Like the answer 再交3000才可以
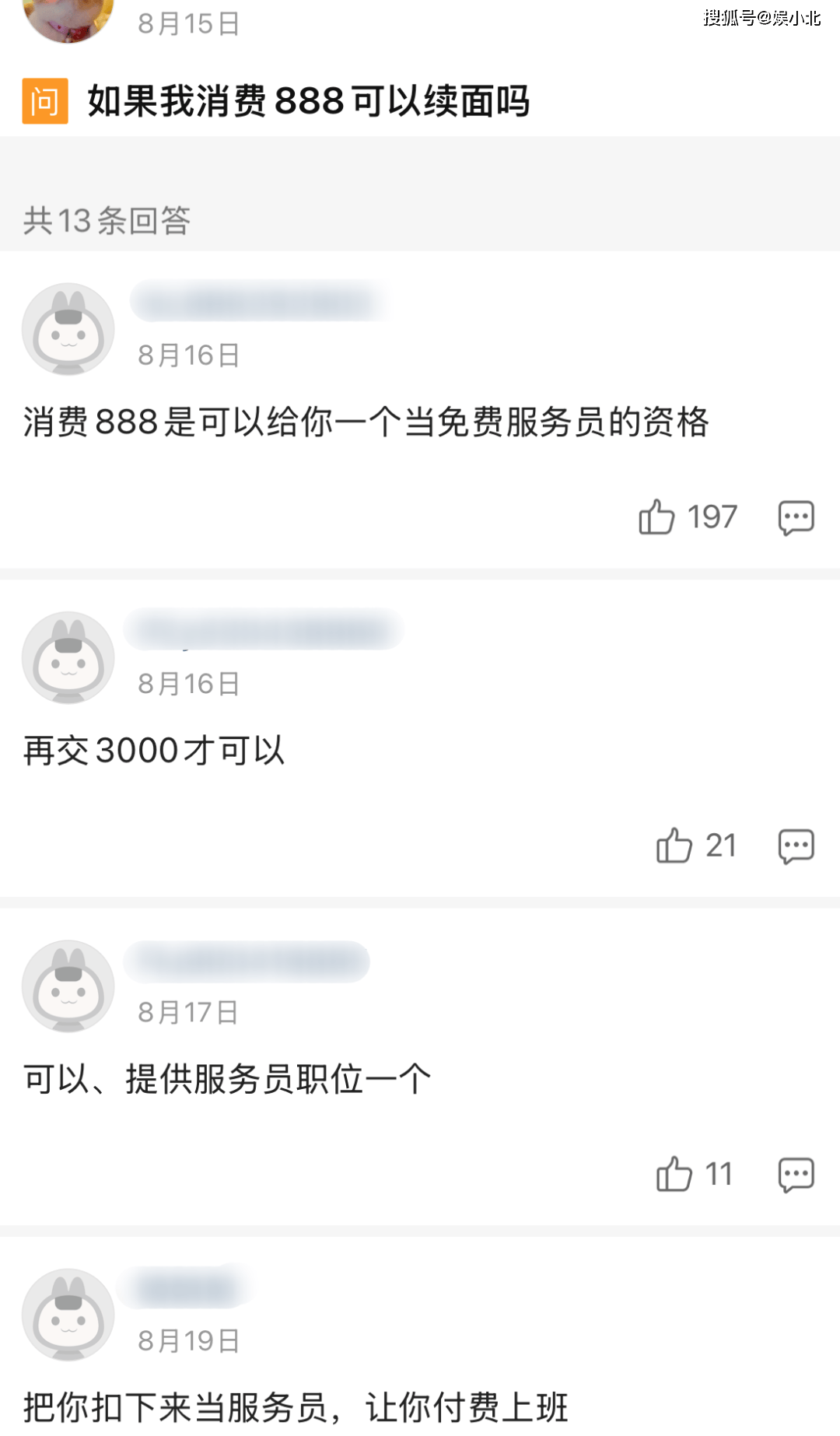The image size is (840, 1436). 674,846
